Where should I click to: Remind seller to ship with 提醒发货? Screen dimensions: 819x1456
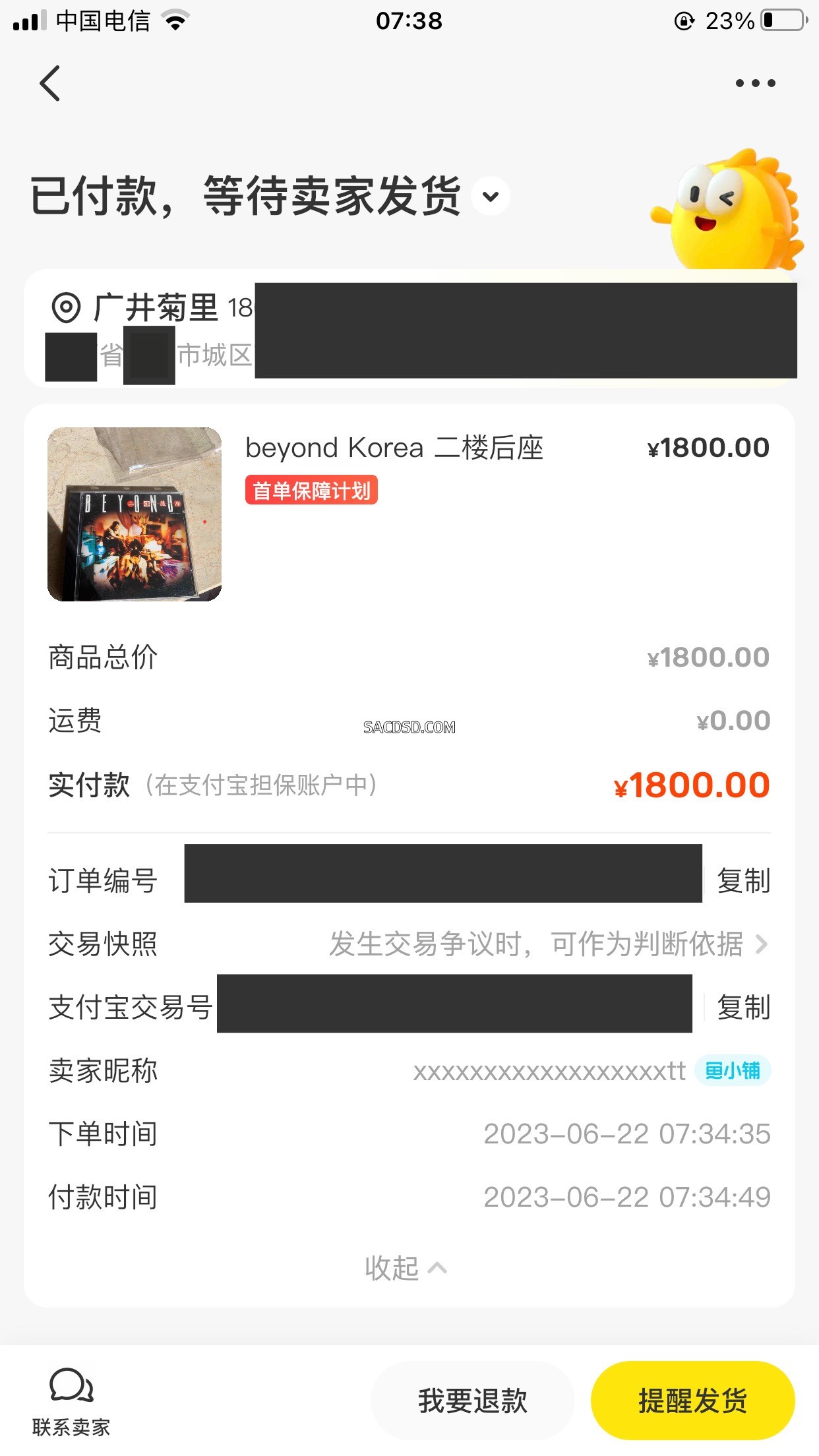point(692,1401)
